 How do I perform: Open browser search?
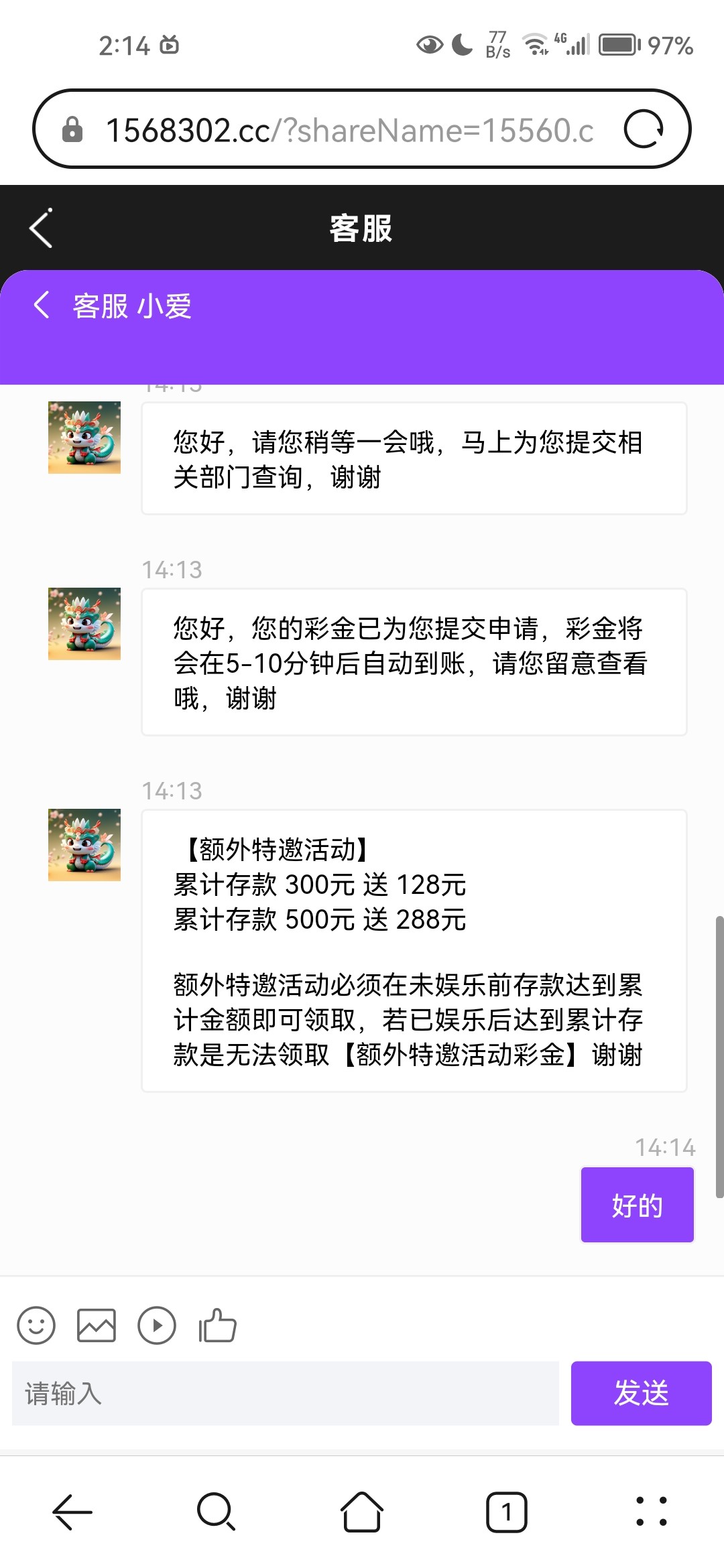click(x=217, y=1512)
